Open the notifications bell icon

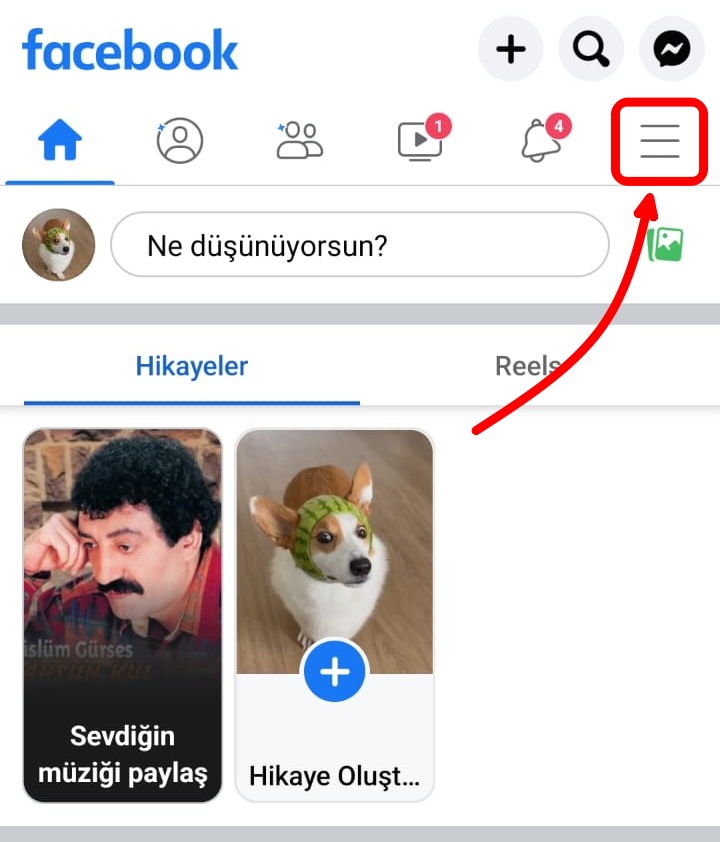pyautogui.click(x=540, y=142)
